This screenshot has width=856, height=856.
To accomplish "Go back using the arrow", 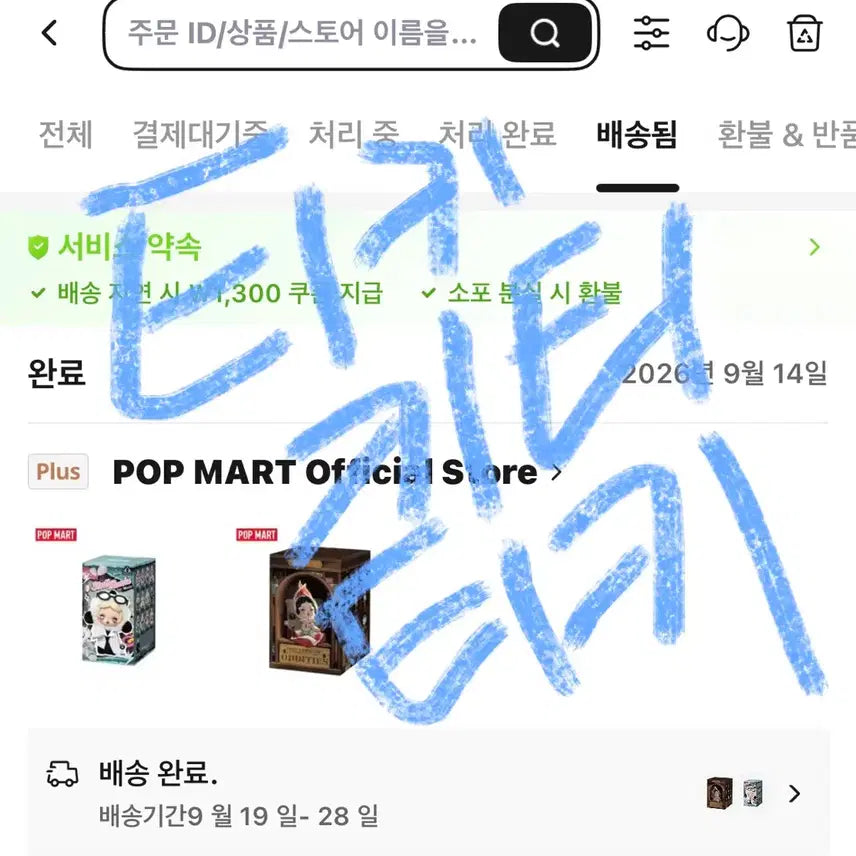I will click(49, 33).
